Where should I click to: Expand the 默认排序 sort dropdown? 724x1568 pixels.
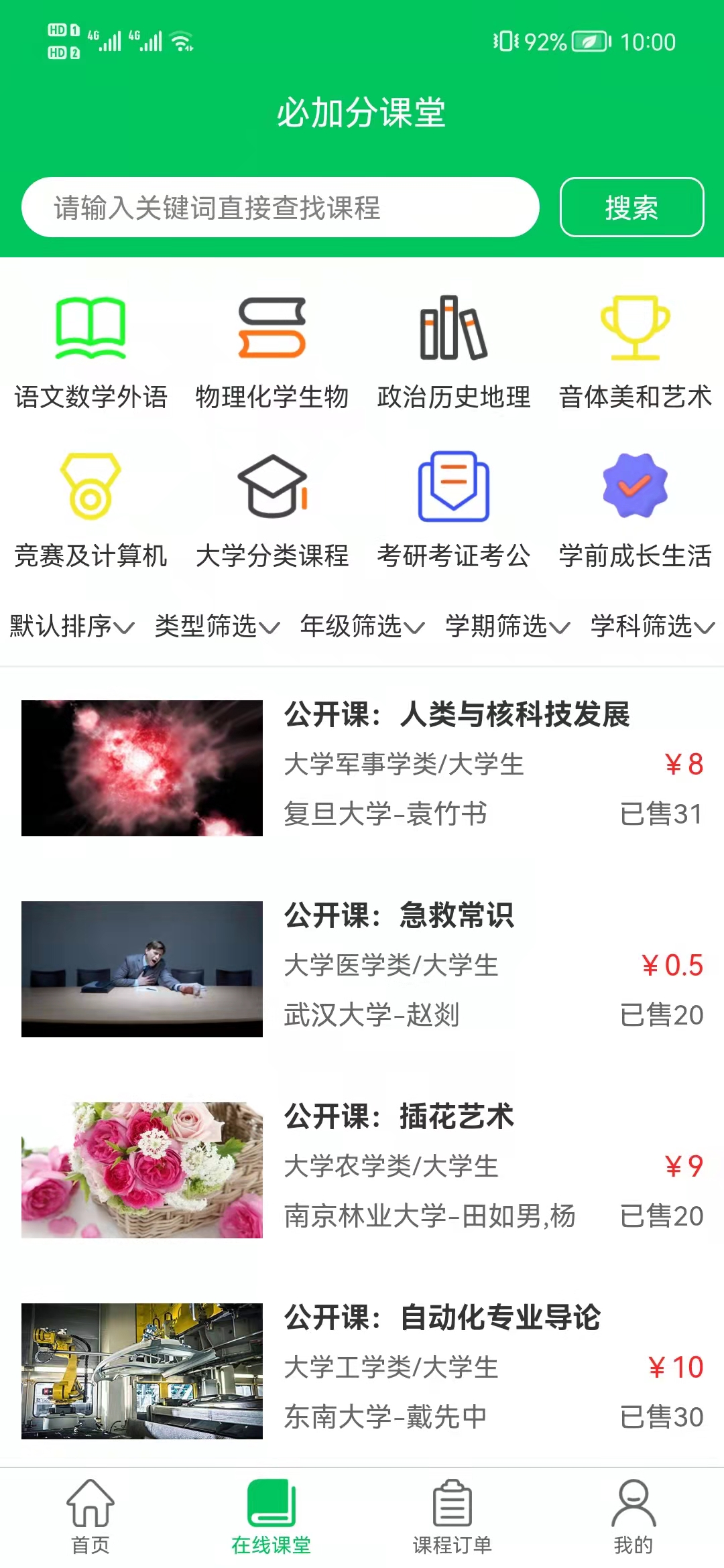click(x=72, y=627)
